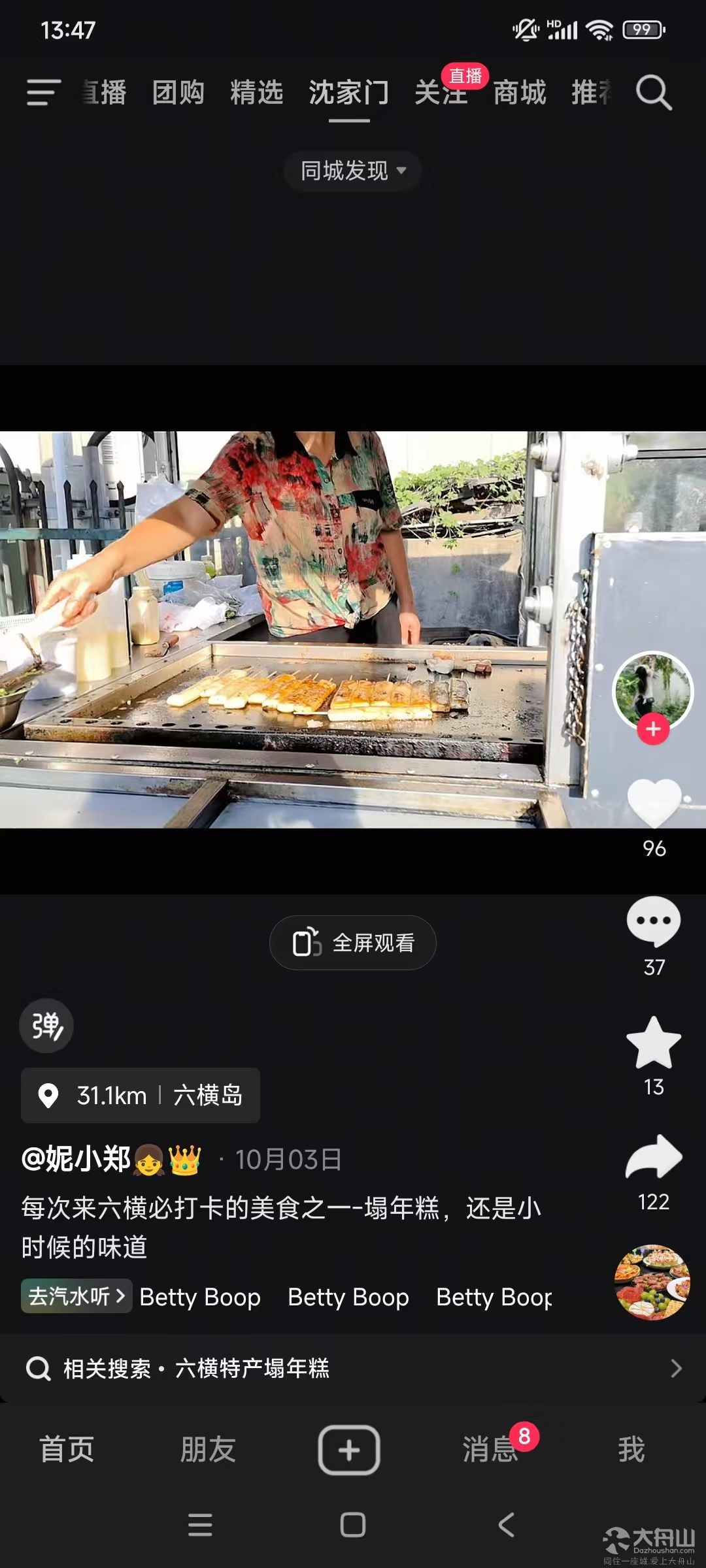Tap 全屏观看 to watch fullscreen

tap(353, 943)
